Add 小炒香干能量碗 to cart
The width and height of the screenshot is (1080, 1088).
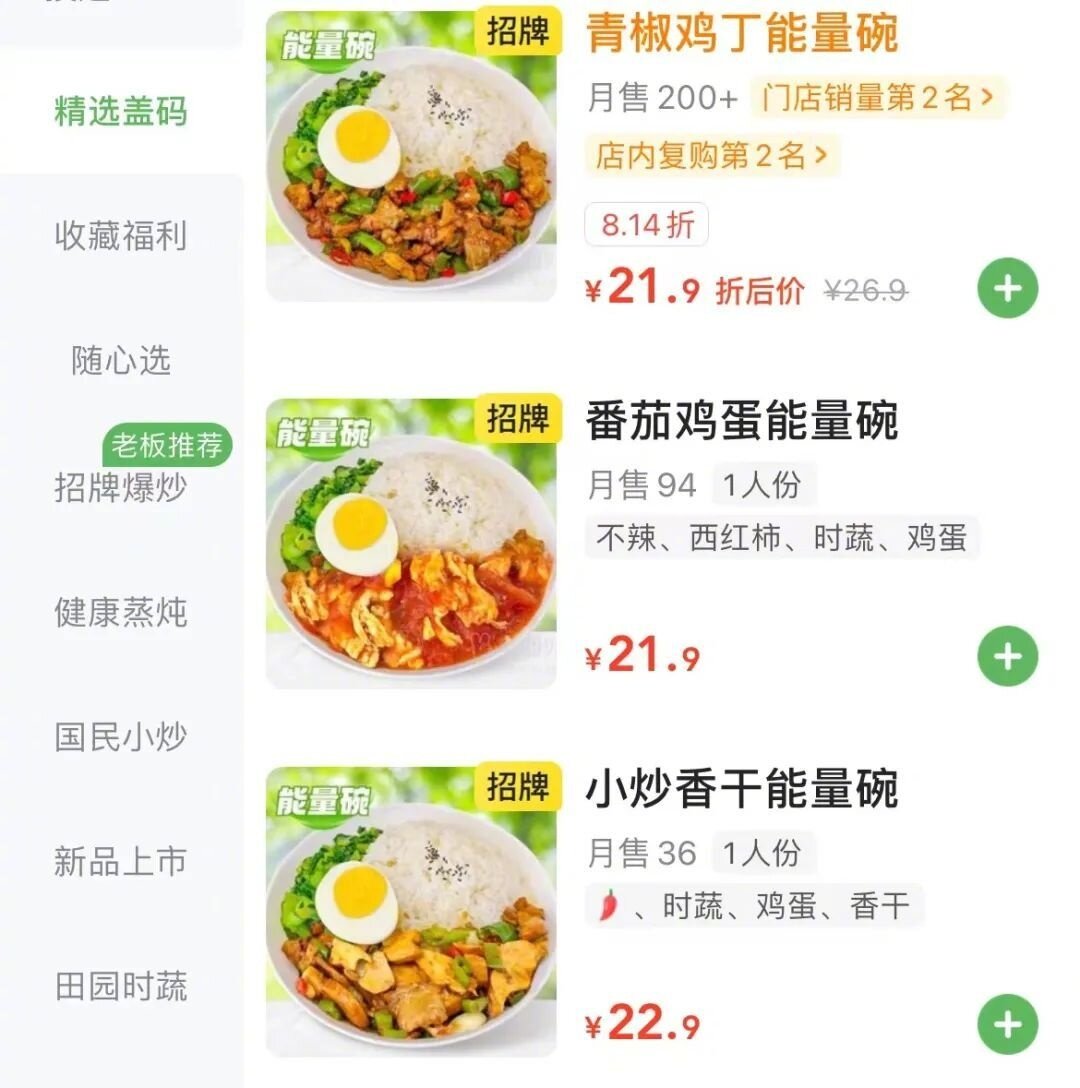coord(1007,1025)
